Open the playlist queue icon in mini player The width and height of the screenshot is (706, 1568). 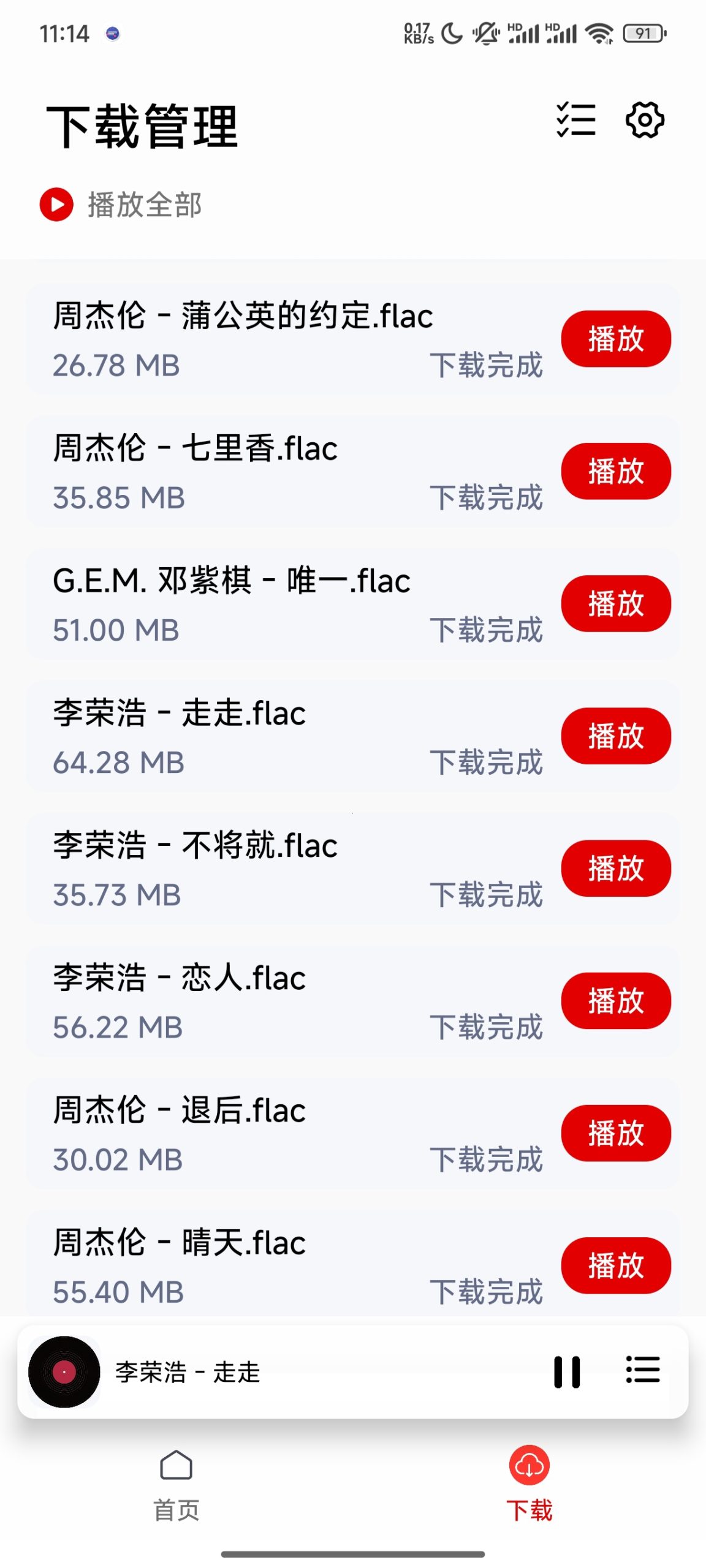click(641, 1372)
